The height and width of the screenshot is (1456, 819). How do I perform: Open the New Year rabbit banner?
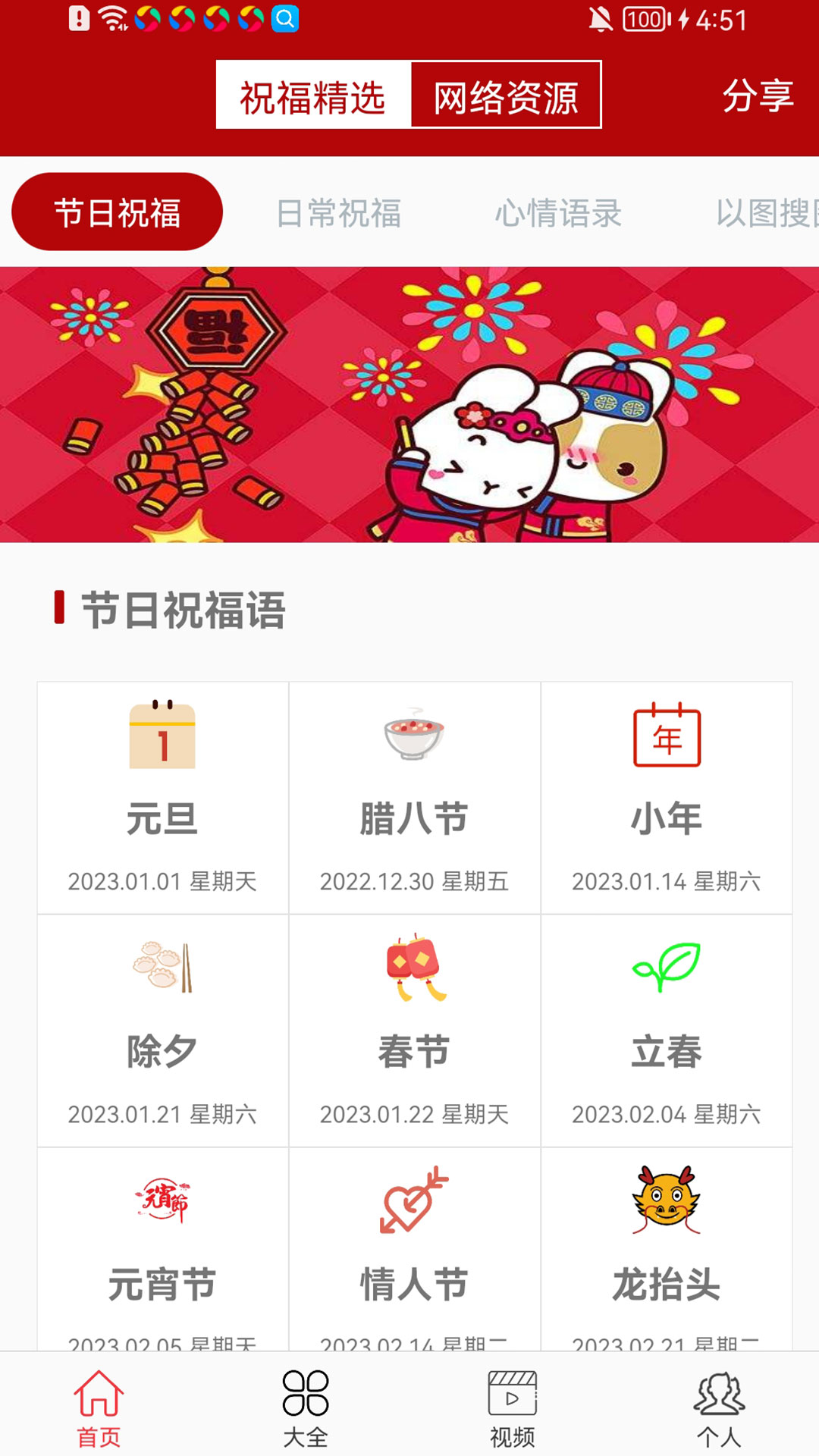[409, 404]
